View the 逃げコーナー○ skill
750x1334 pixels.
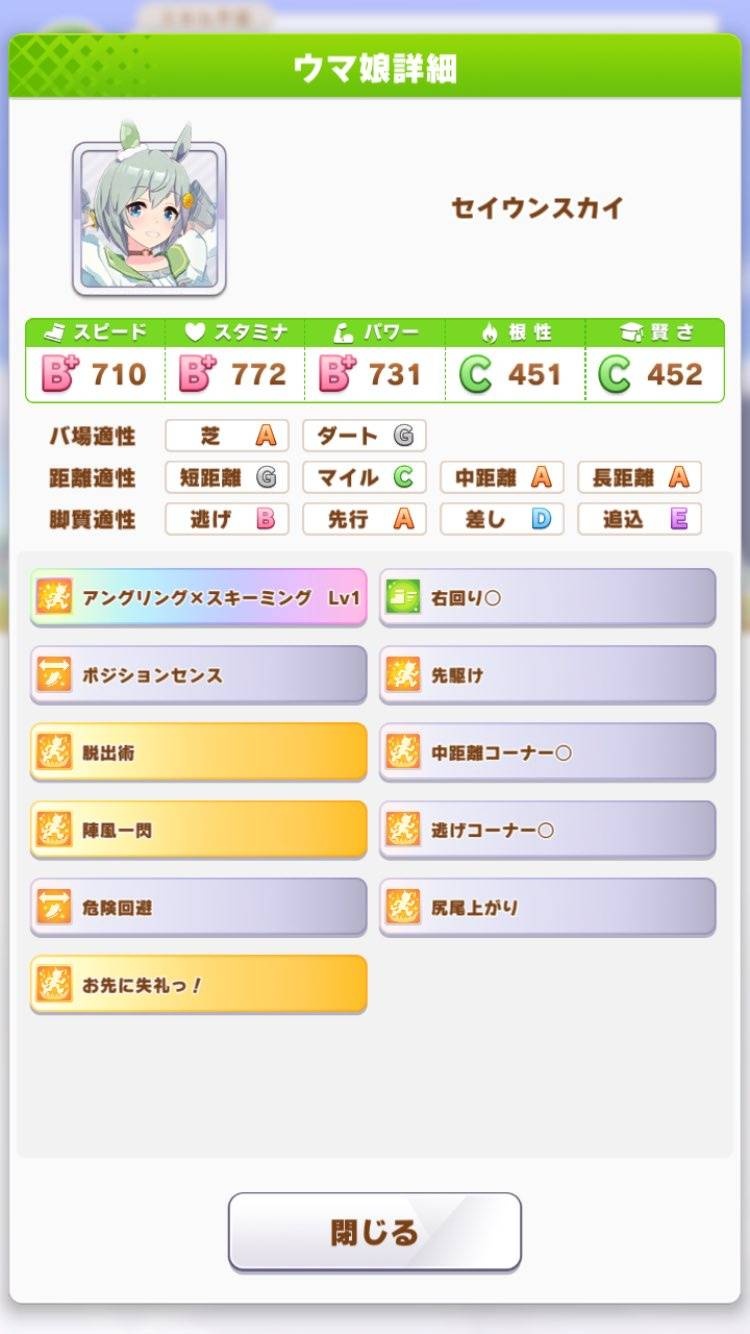[x=547, y=830]
